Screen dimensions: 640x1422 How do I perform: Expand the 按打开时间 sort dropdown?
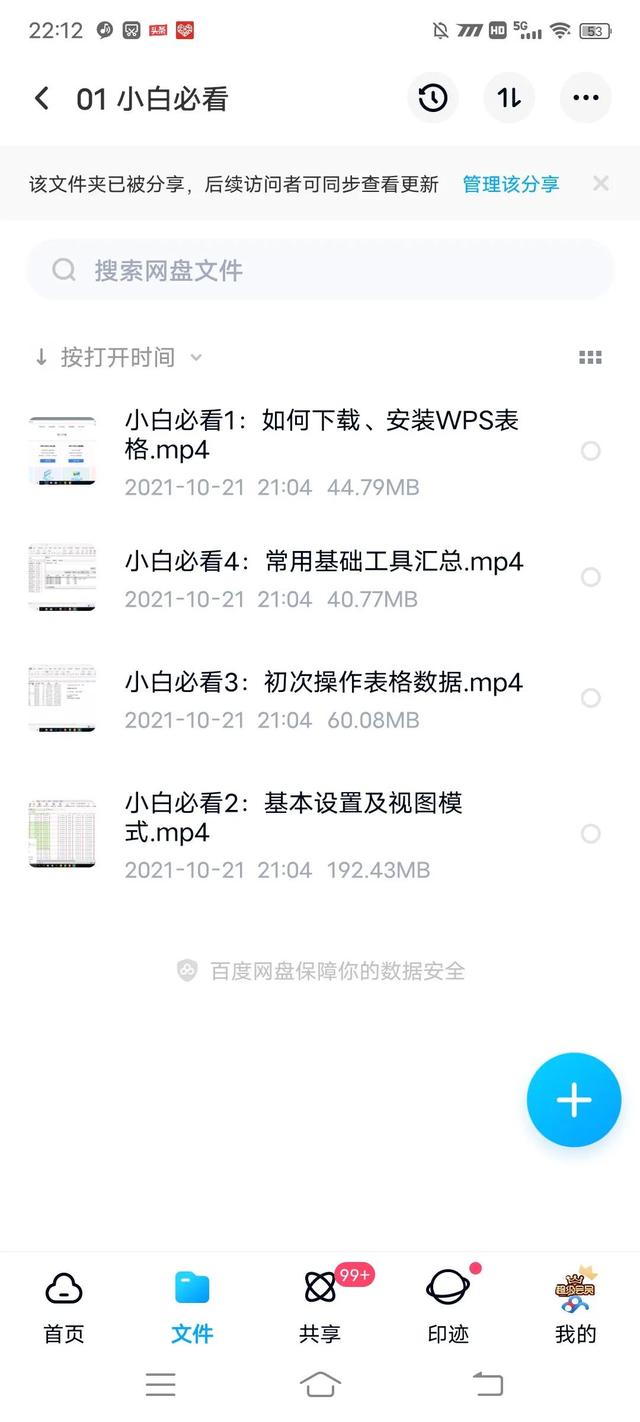118,357
